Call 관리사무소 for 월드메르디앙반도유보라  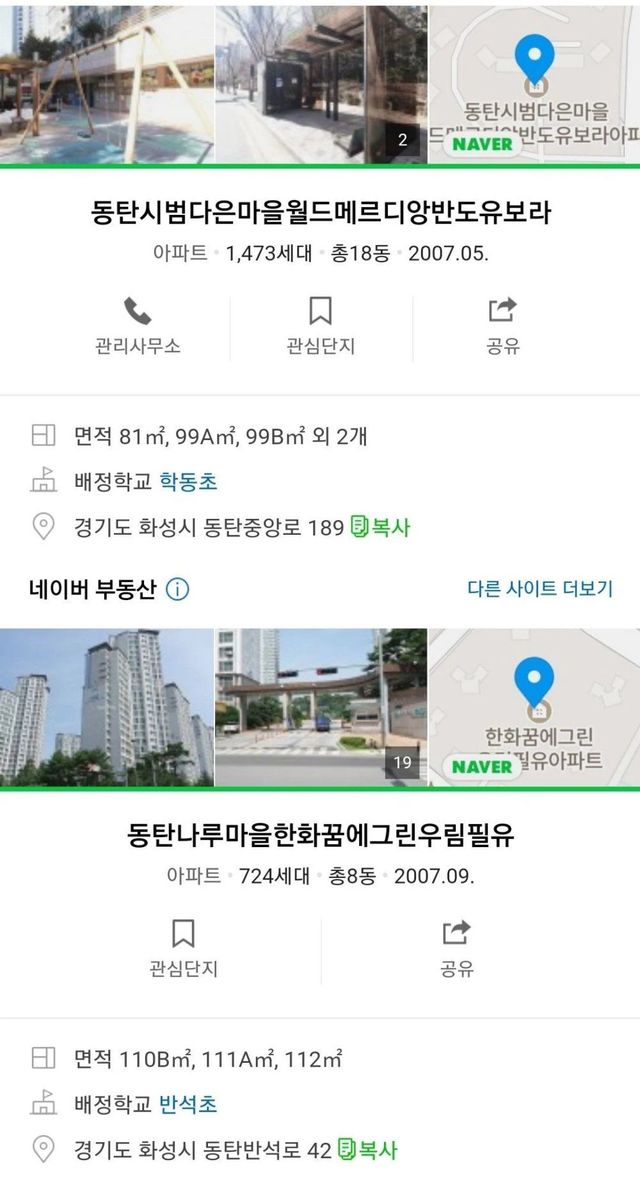[x=138, y=326]
